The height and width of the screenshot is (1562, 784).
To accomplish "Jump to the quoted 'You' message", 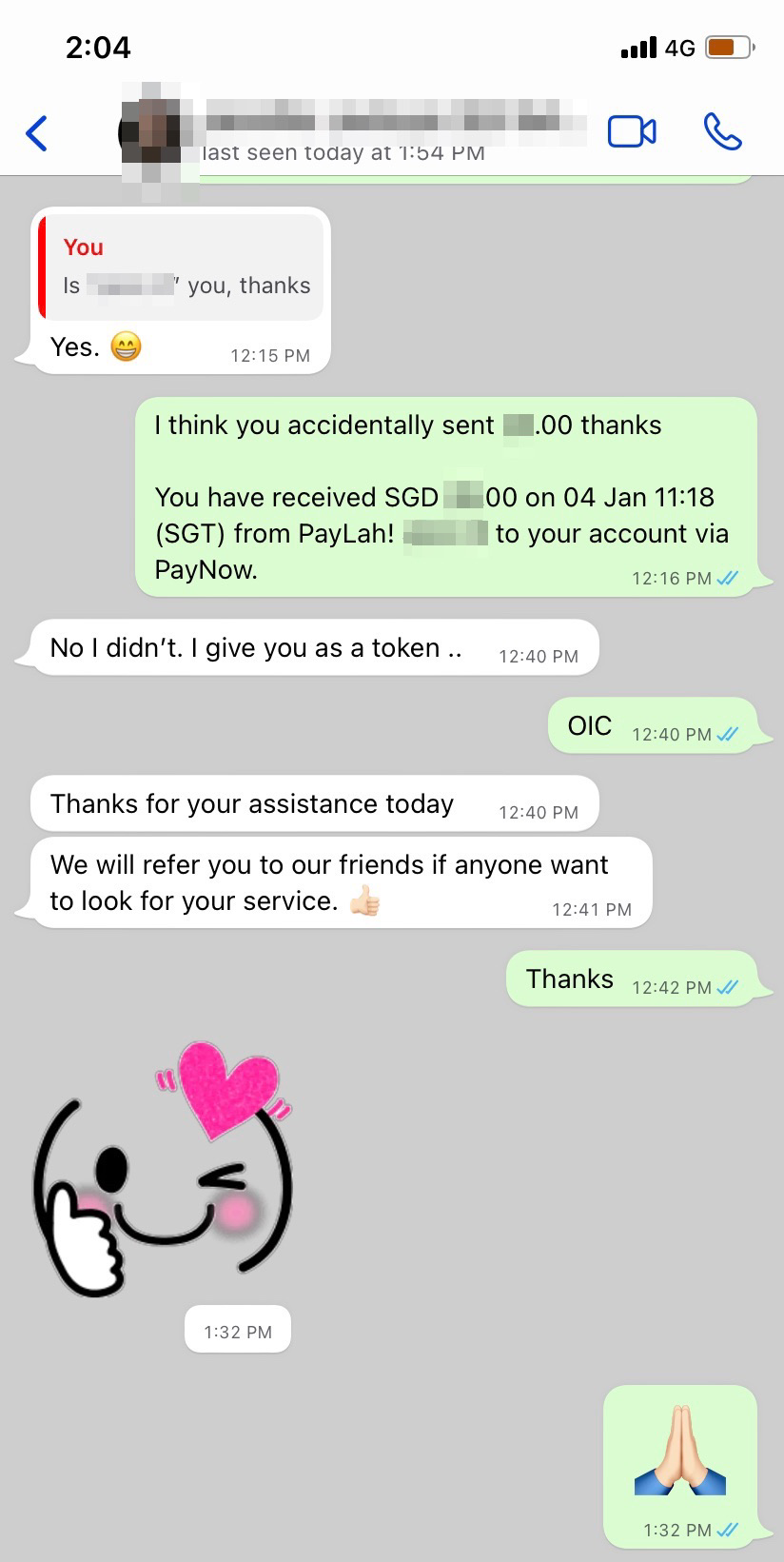I will (x=181, y=267).
